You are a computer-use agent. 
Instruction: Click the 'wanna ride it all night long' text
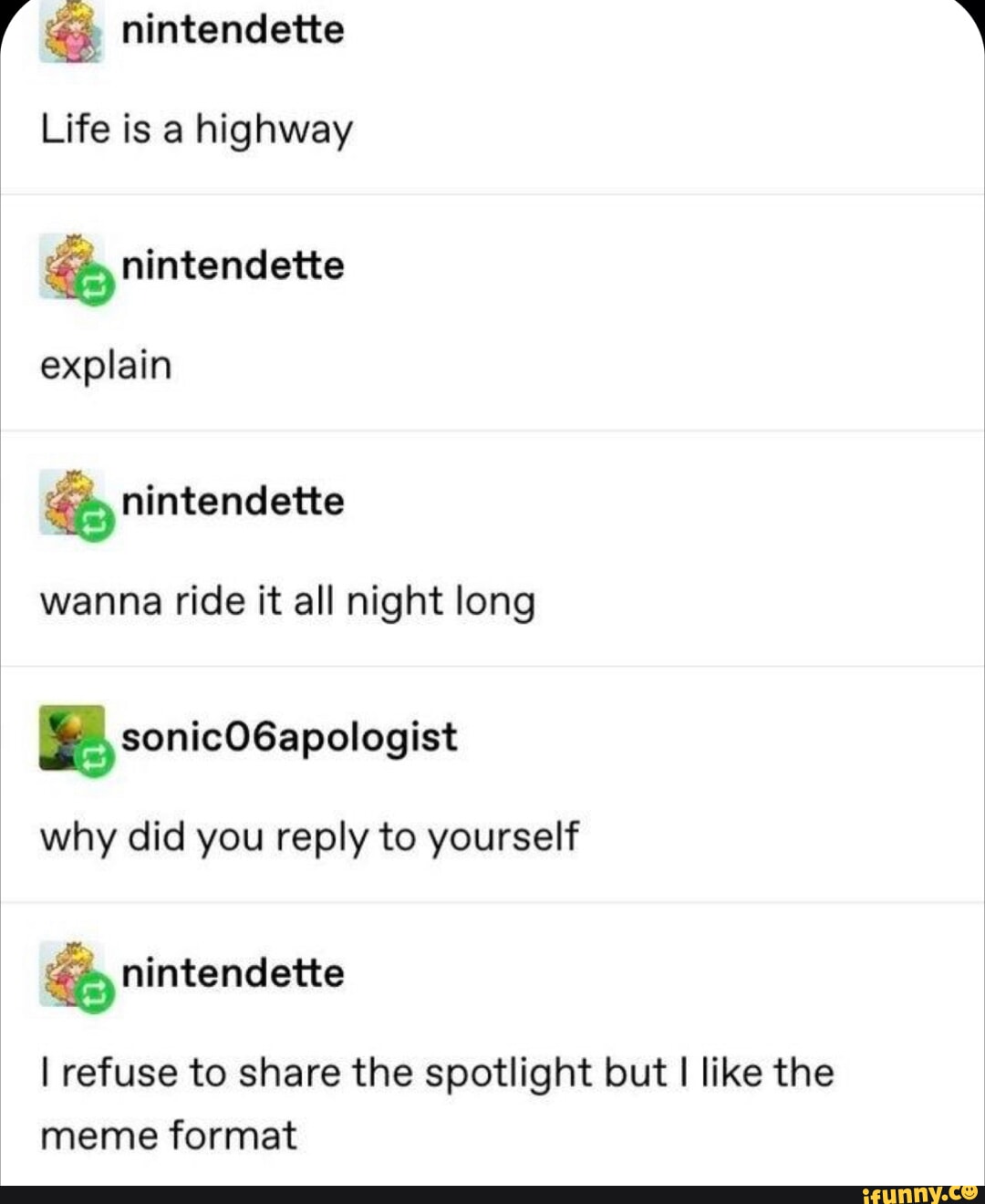(x=289, y=600)
